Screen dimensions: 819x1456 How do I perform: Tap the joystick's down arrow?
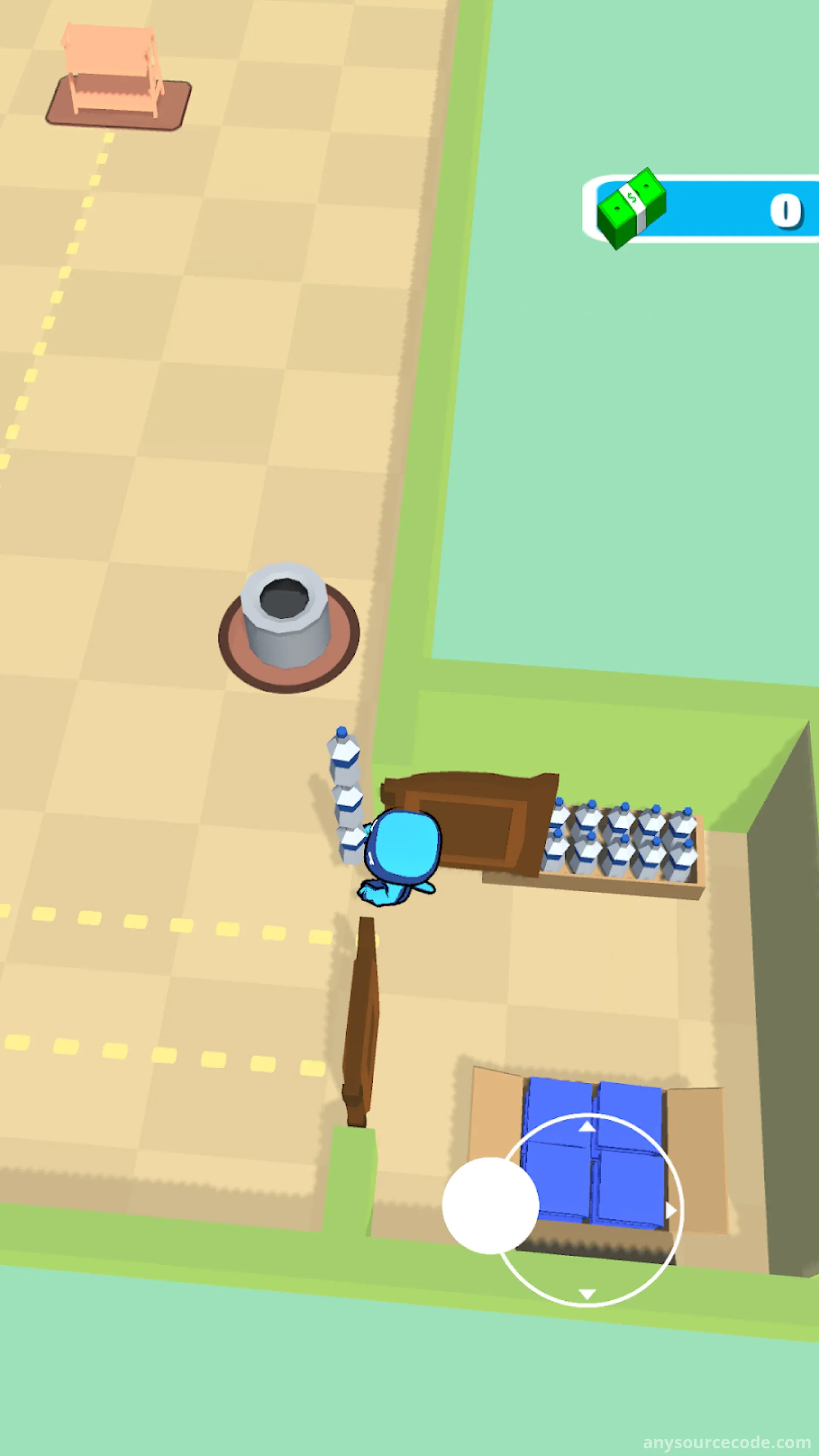[587, 1294]
